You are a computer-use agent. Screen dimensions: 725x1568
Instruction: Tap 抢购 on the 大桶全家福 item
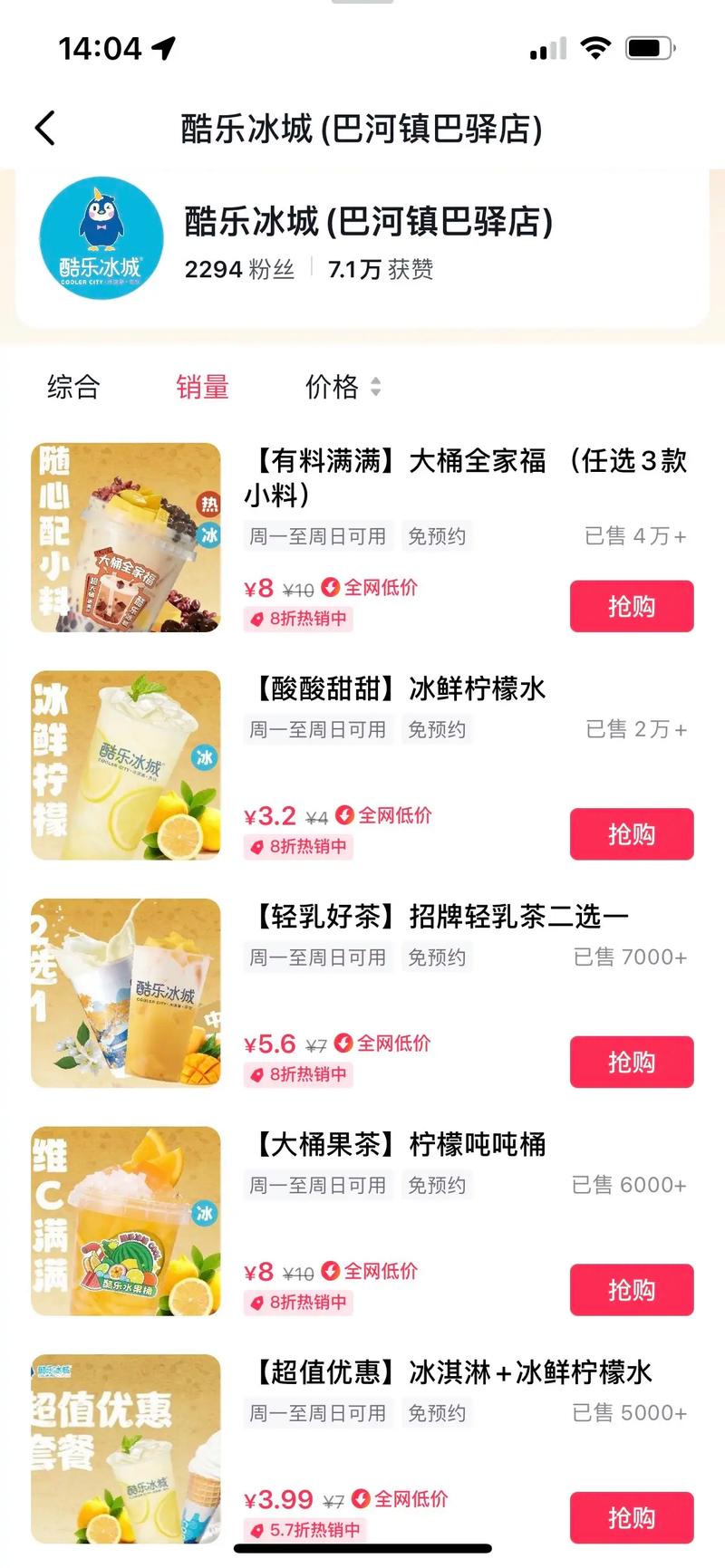tap(631, 607)
